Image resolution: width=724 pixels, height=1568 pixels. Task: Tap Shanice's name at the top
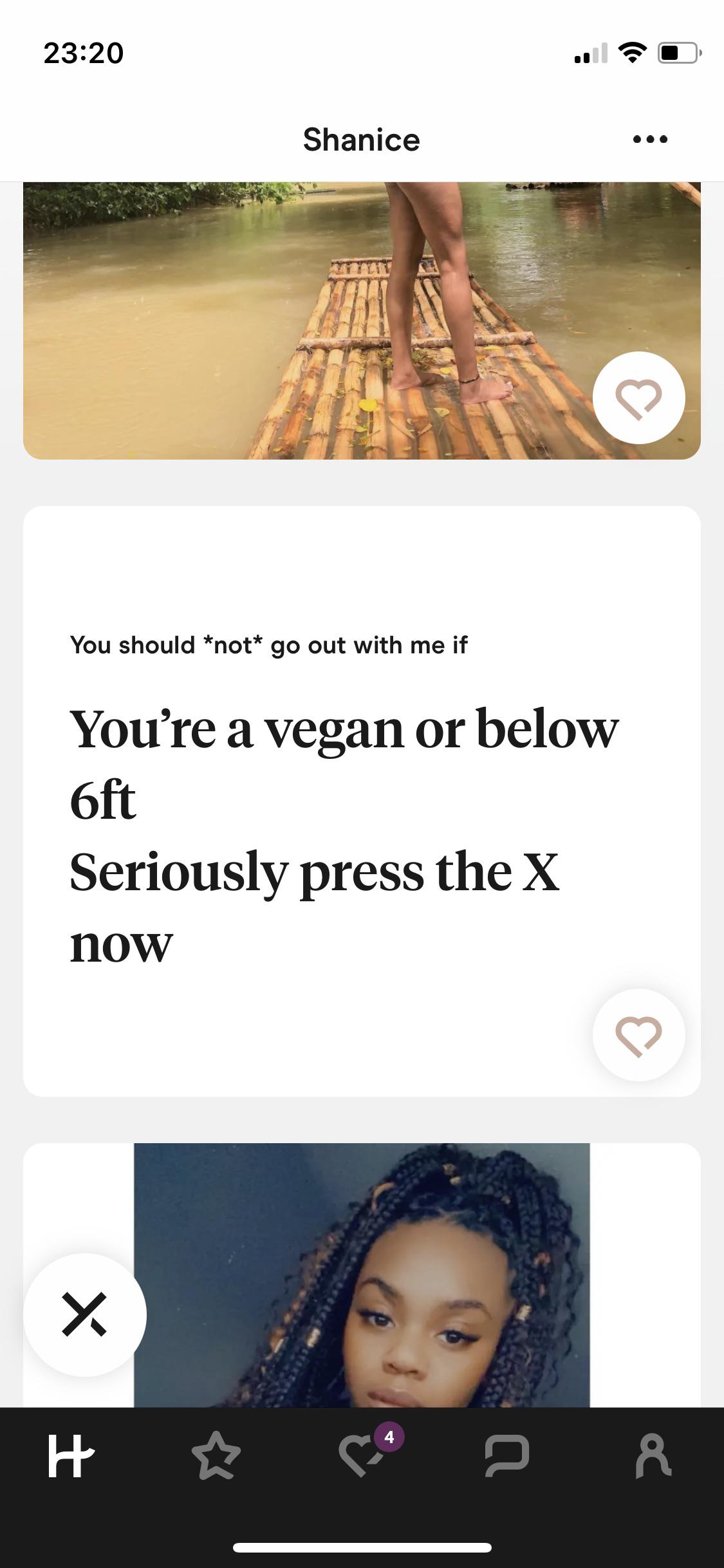coord(362,138)
